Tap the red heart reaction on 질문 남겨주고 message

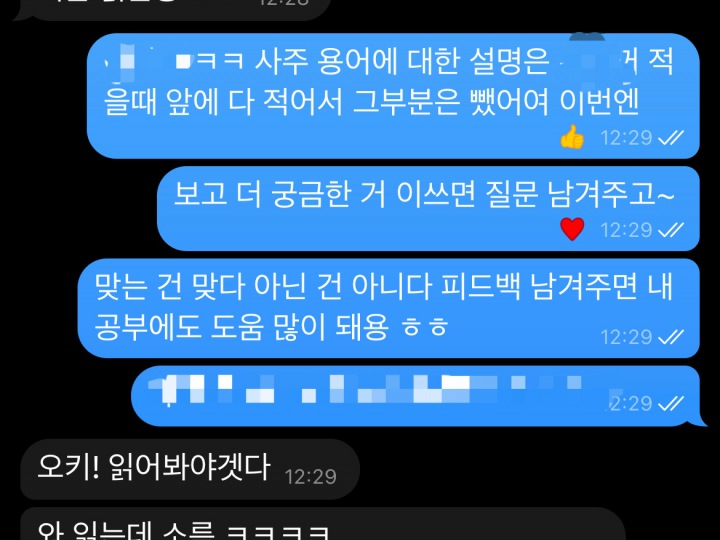[572, 229]
